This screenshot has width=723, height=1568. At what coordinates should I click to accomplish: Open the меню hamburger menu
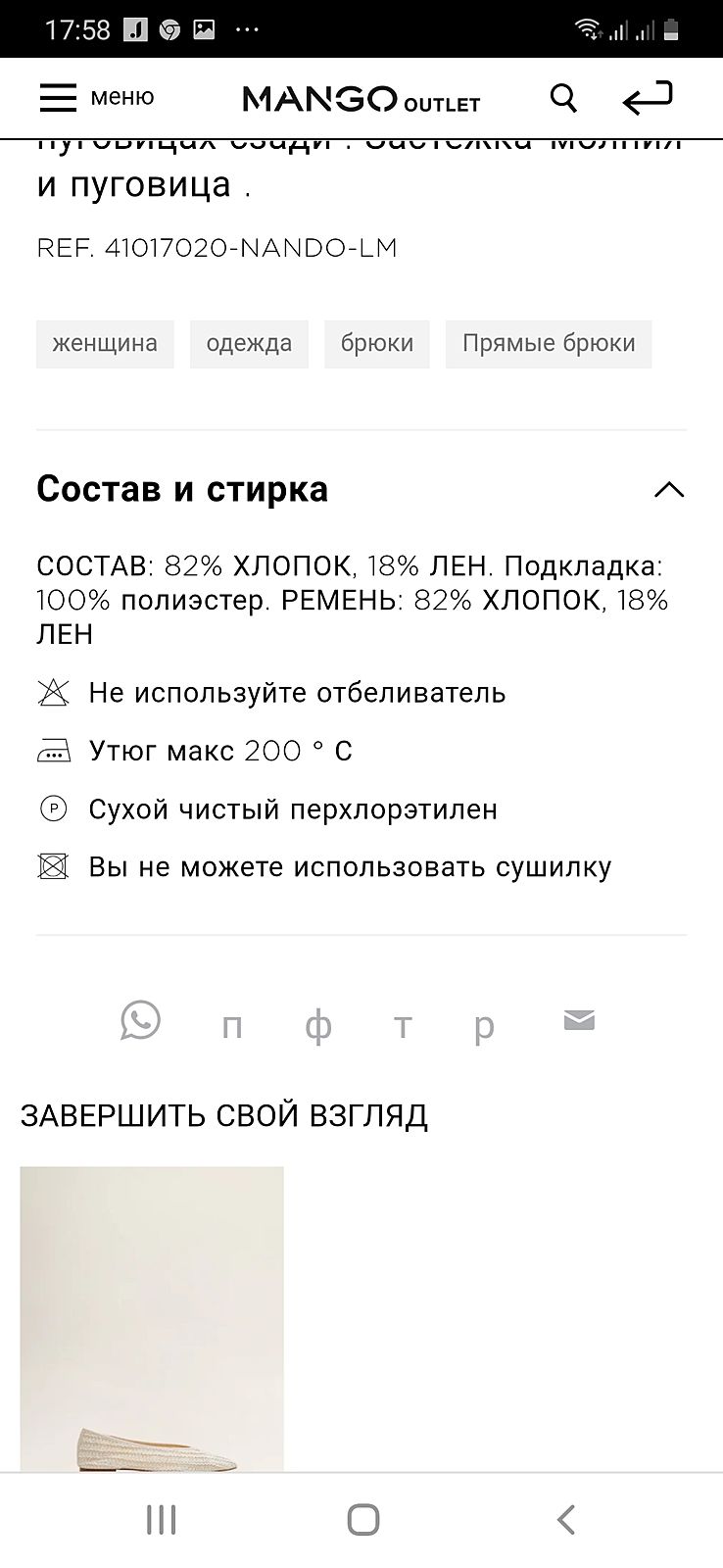pos(96,98)
